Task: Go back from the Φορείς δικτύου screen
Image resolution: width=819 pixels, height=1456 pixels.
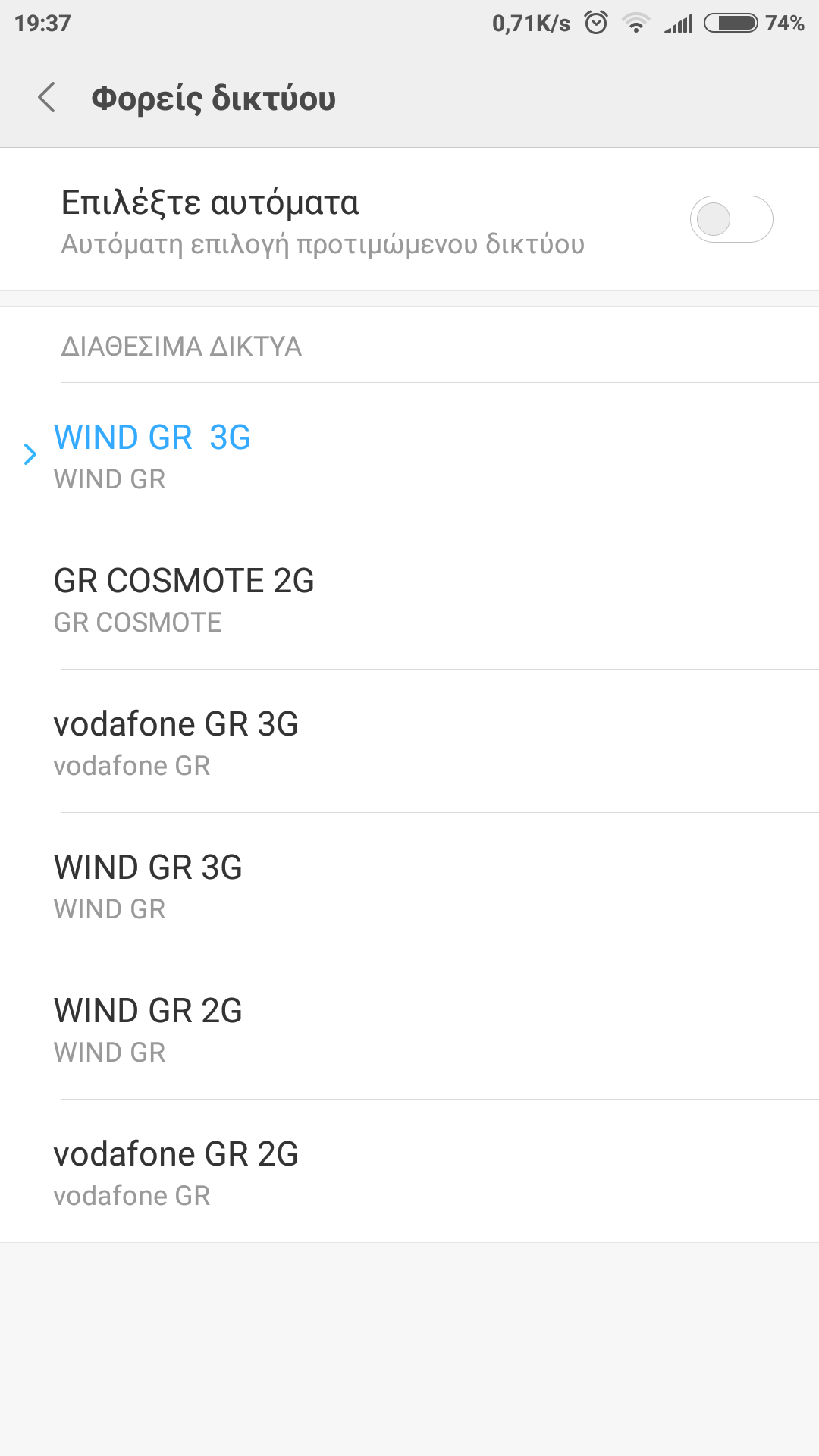Action: (47, 98)
